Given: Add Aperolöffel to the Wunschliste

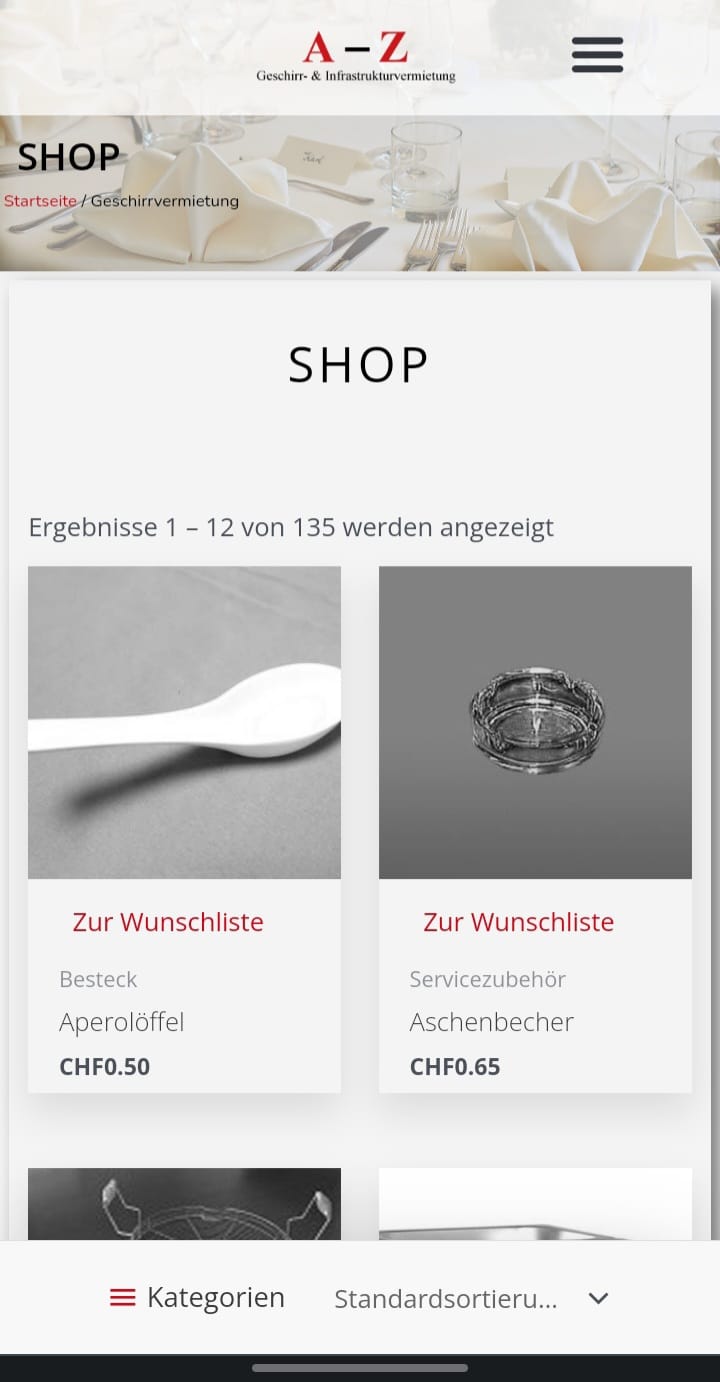Looking at the screenshot, I should (168, 922).
